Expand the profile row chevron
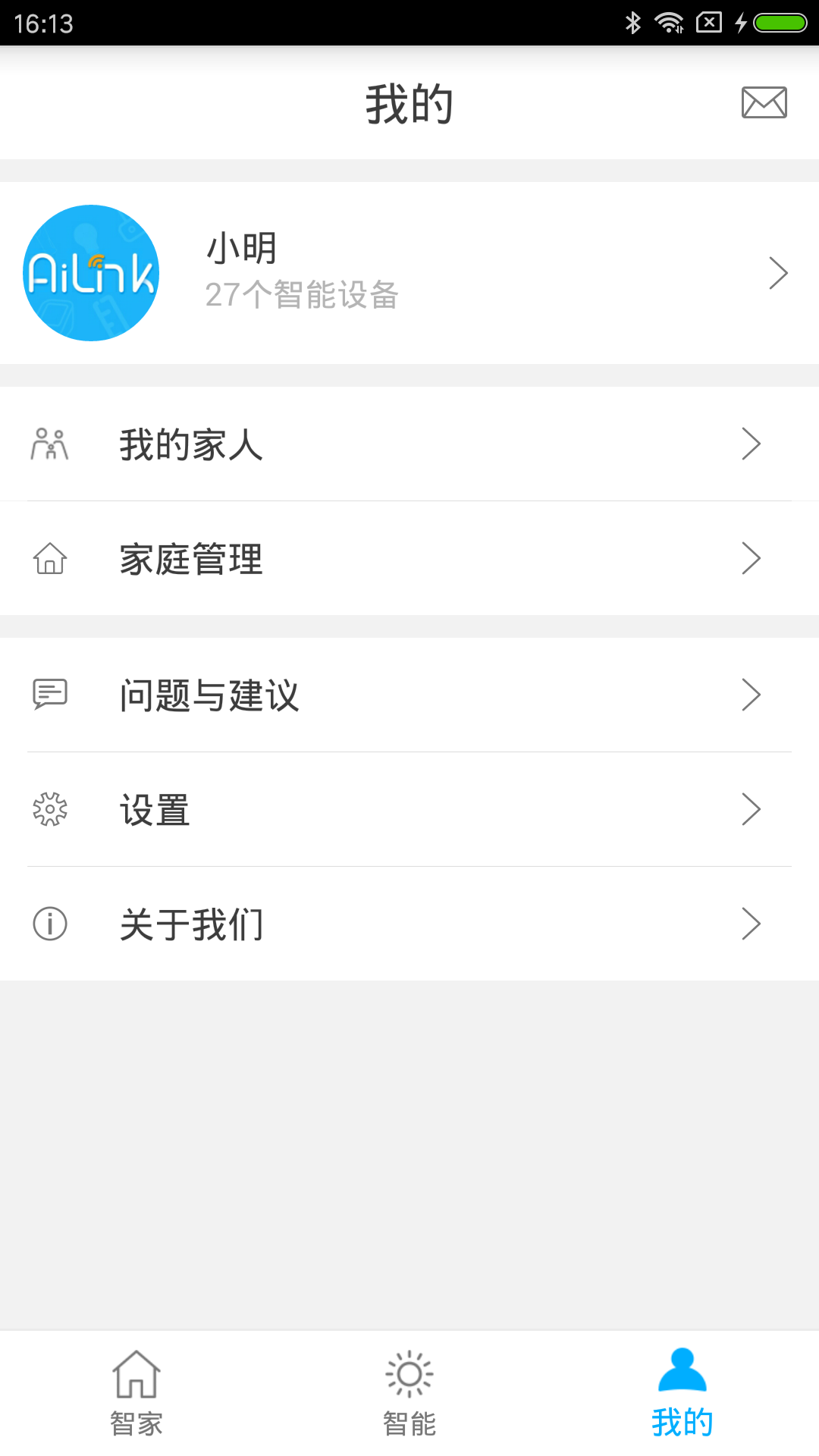The height and width of the screenshot is (1456, 819). click(778, 273)
